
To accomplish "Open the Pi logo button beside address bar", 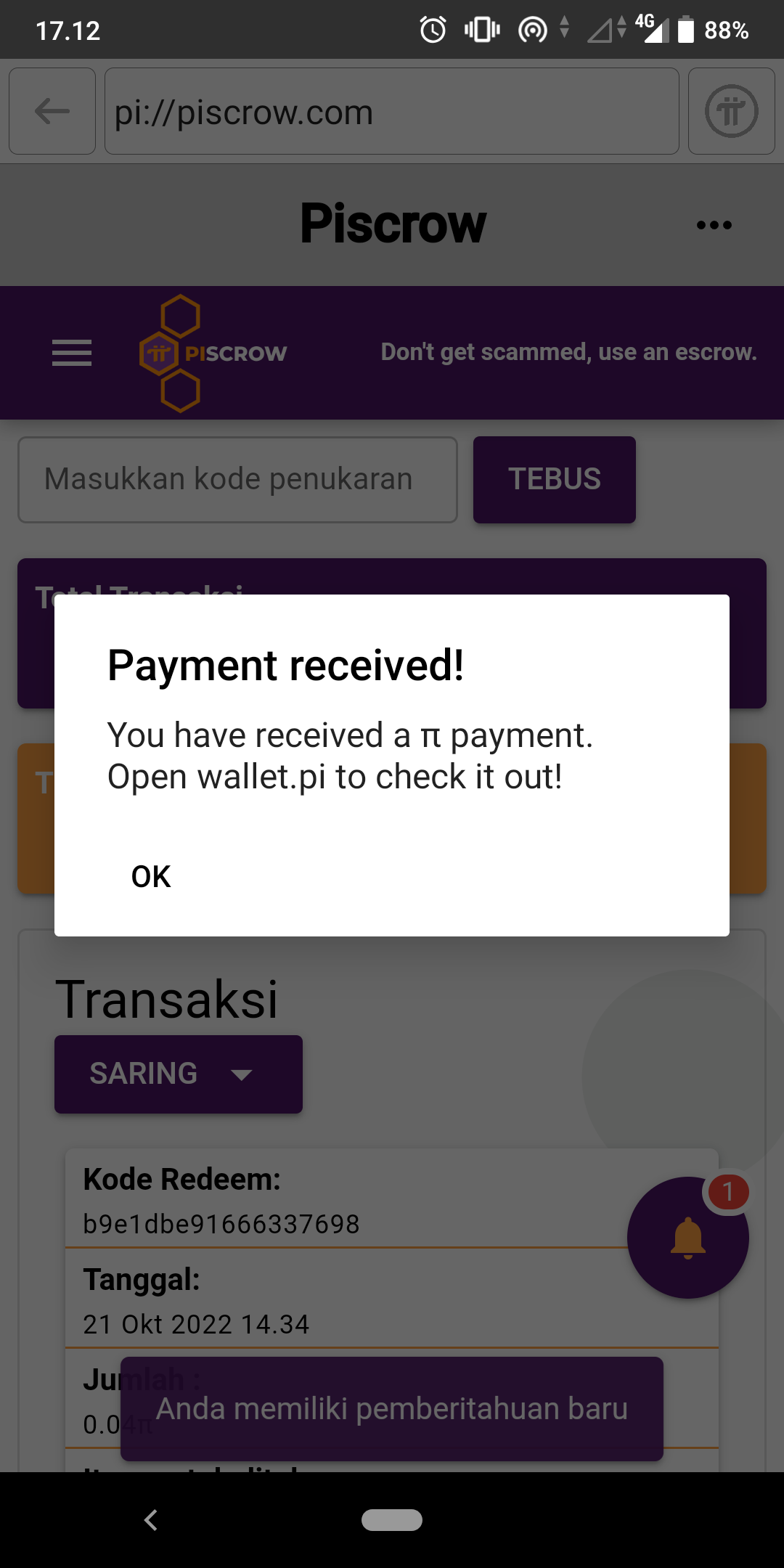I will (x=731, y=111).
